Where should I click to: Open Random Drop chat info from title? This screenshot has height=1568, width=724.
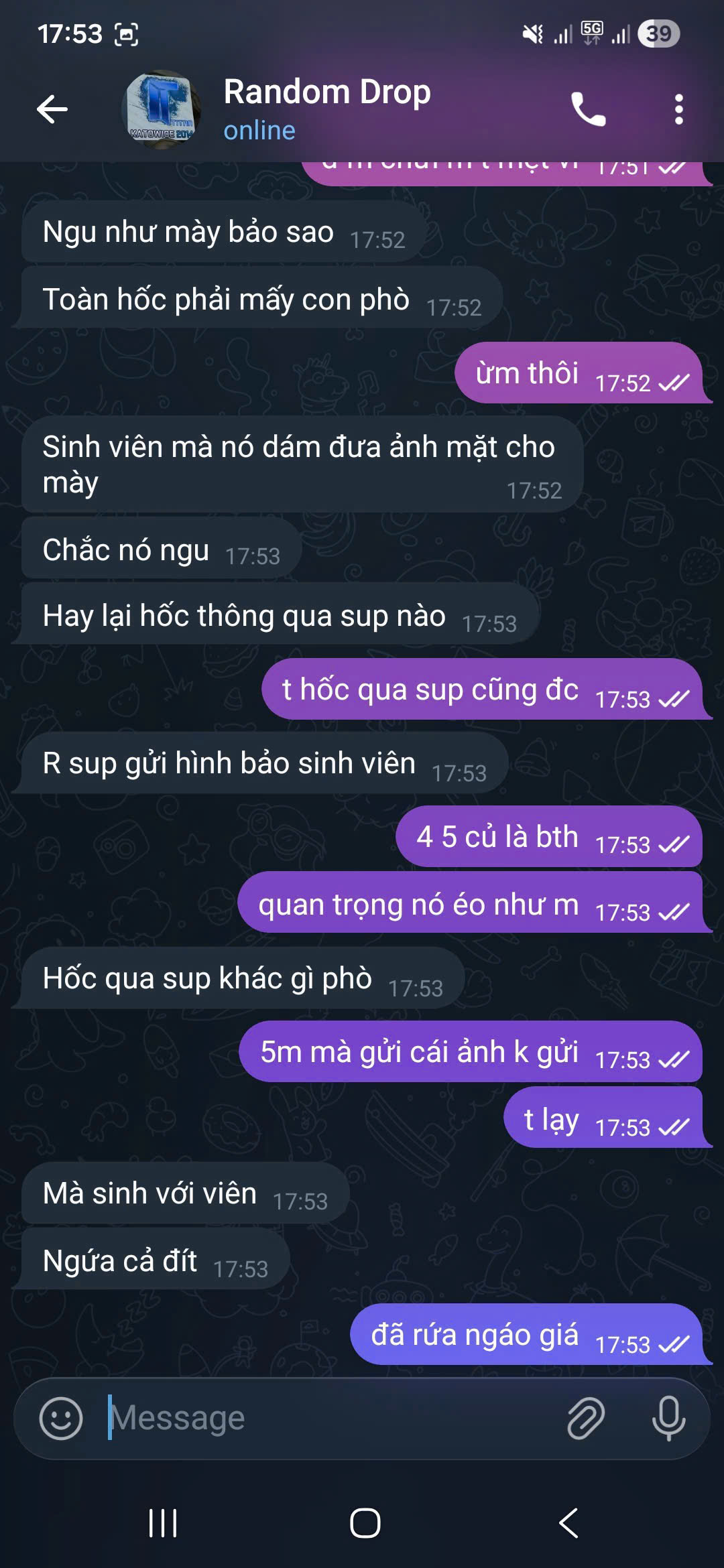click(327, 94)
